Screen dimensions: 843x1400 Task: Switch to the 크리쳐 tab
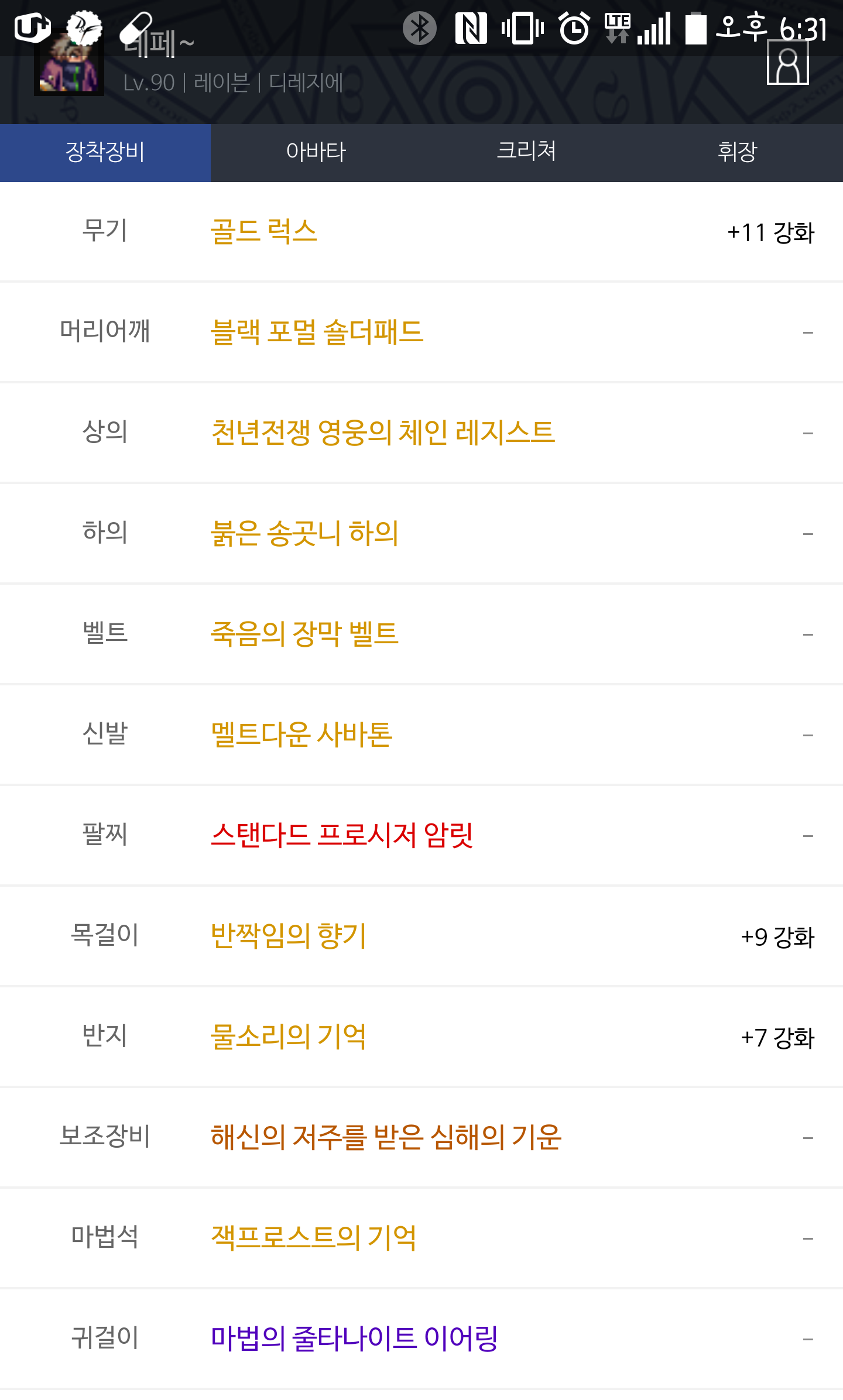click(527, 153)
